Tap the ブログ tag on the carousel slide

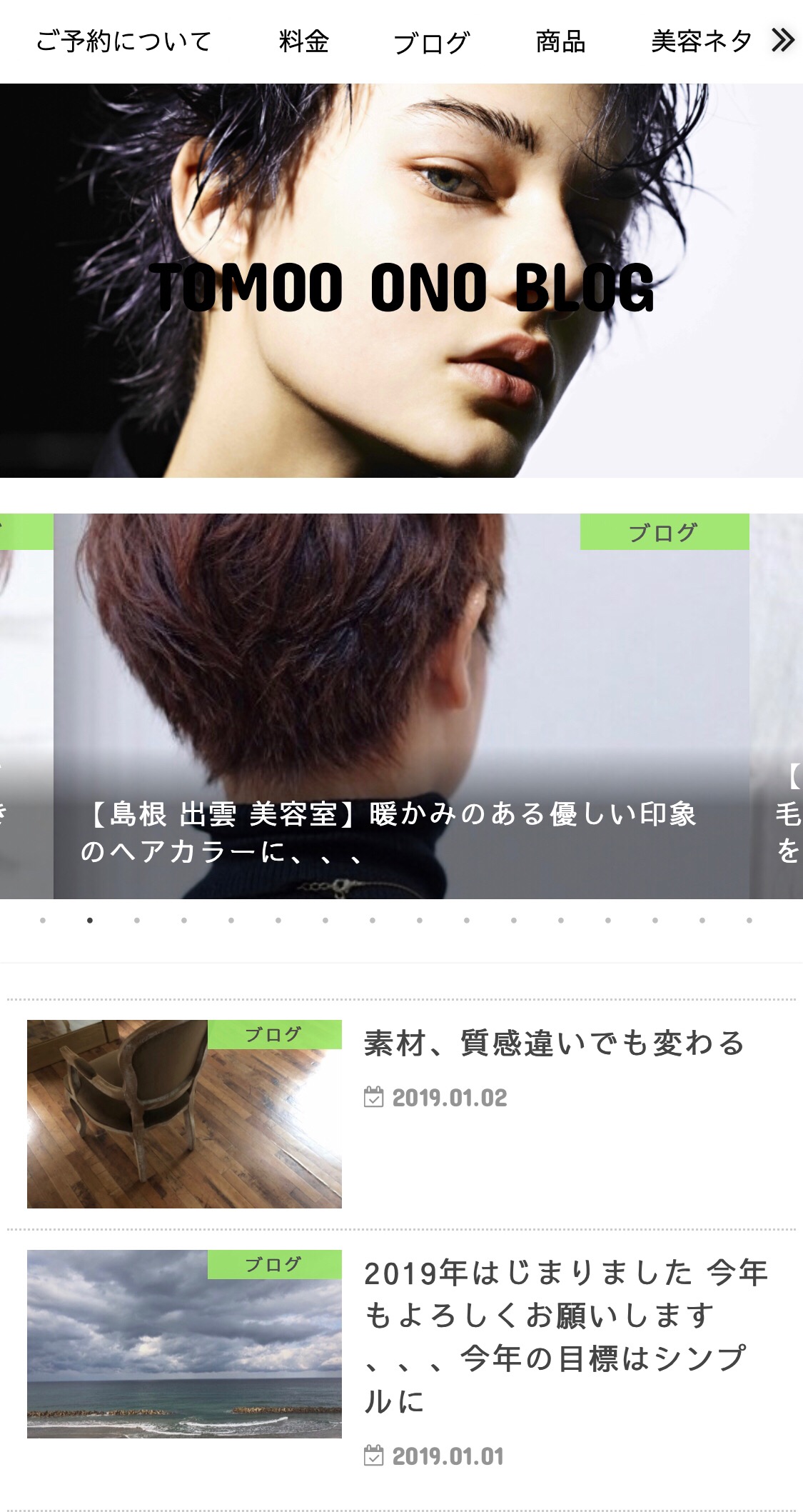(665, 532)
